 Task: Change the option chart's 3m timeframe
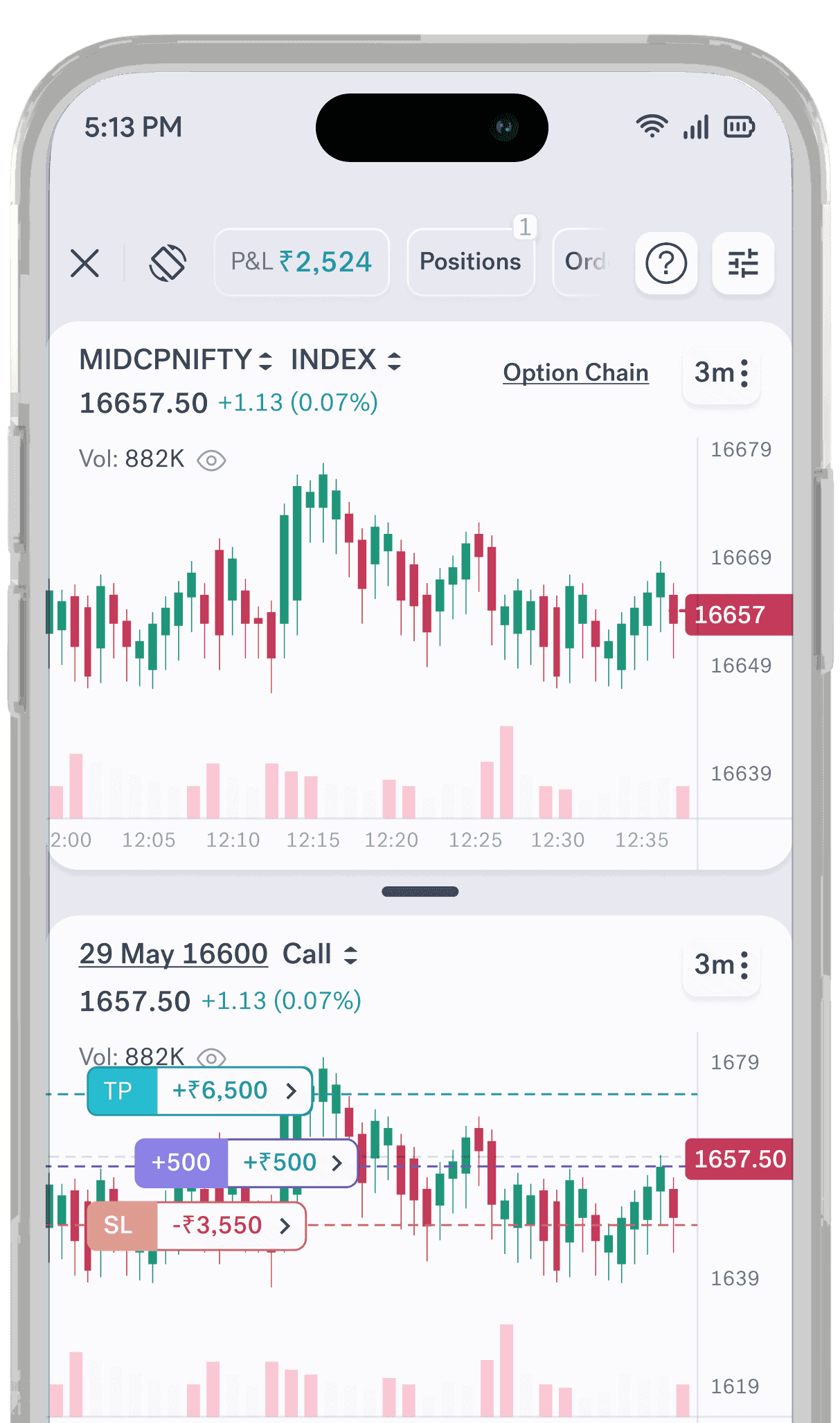pos(721,965)
